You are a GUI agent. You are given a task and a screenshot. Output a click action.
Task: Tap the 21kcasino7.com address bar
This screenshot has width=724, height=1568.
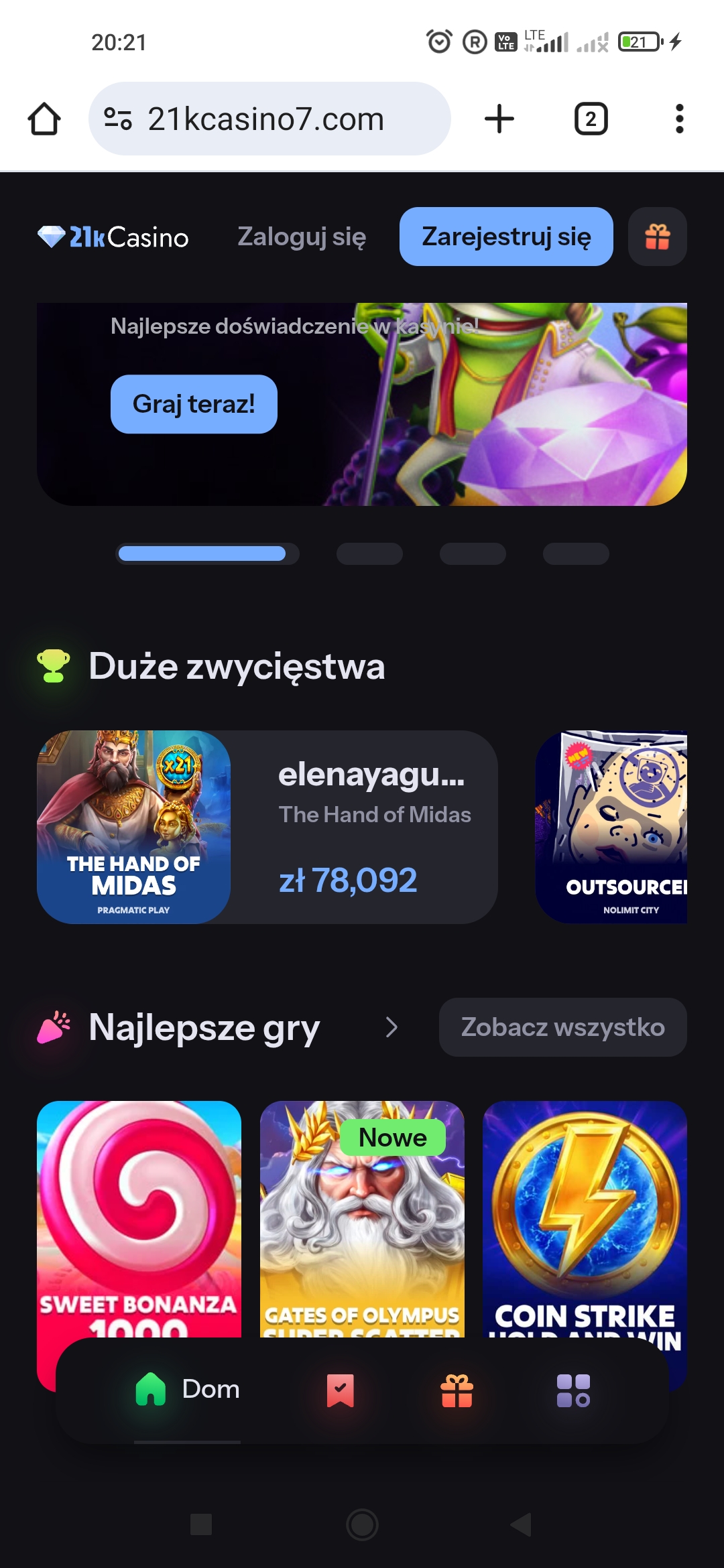click(x=268, y=119)
